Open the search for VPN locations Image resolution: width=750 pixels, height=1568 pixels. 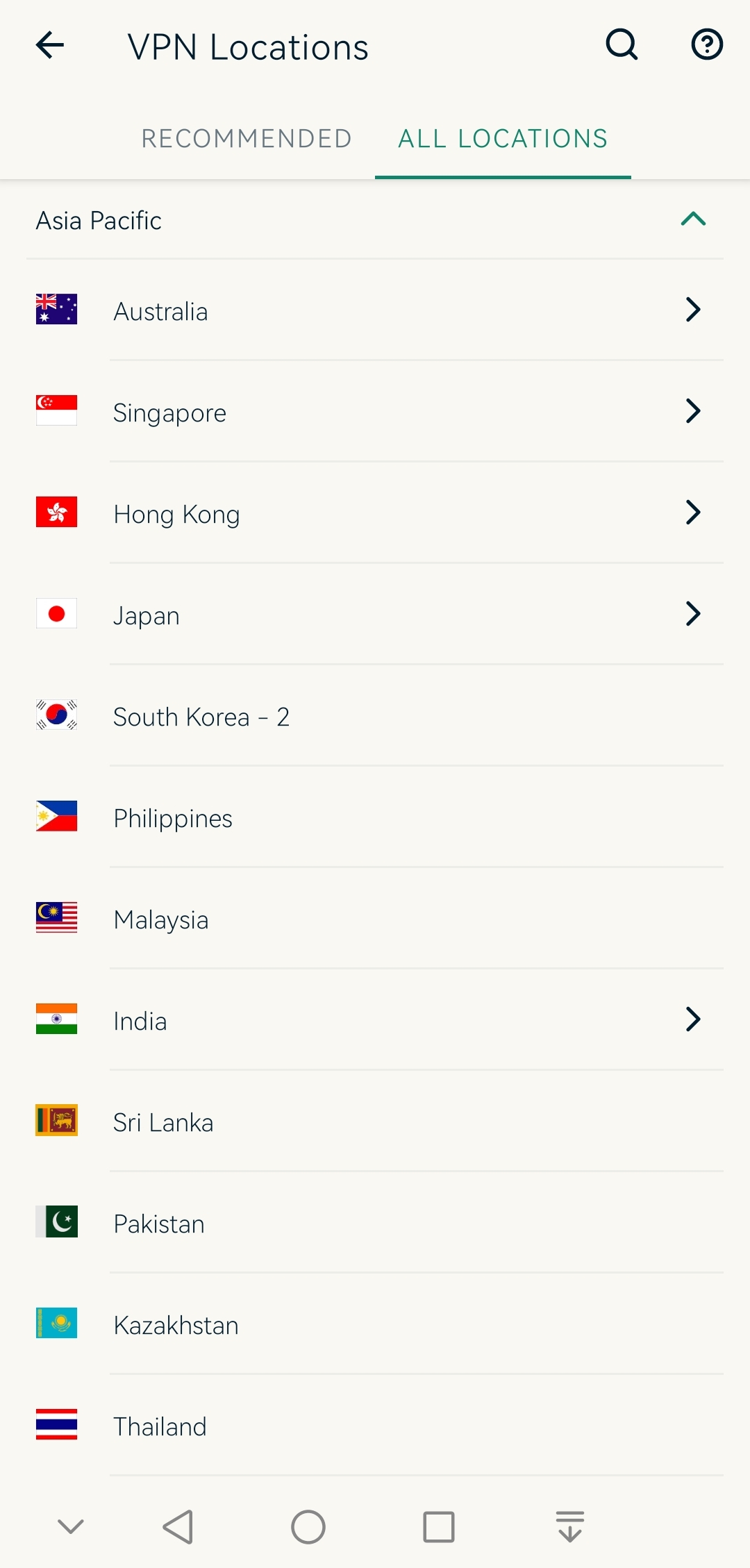click(622, 45)
